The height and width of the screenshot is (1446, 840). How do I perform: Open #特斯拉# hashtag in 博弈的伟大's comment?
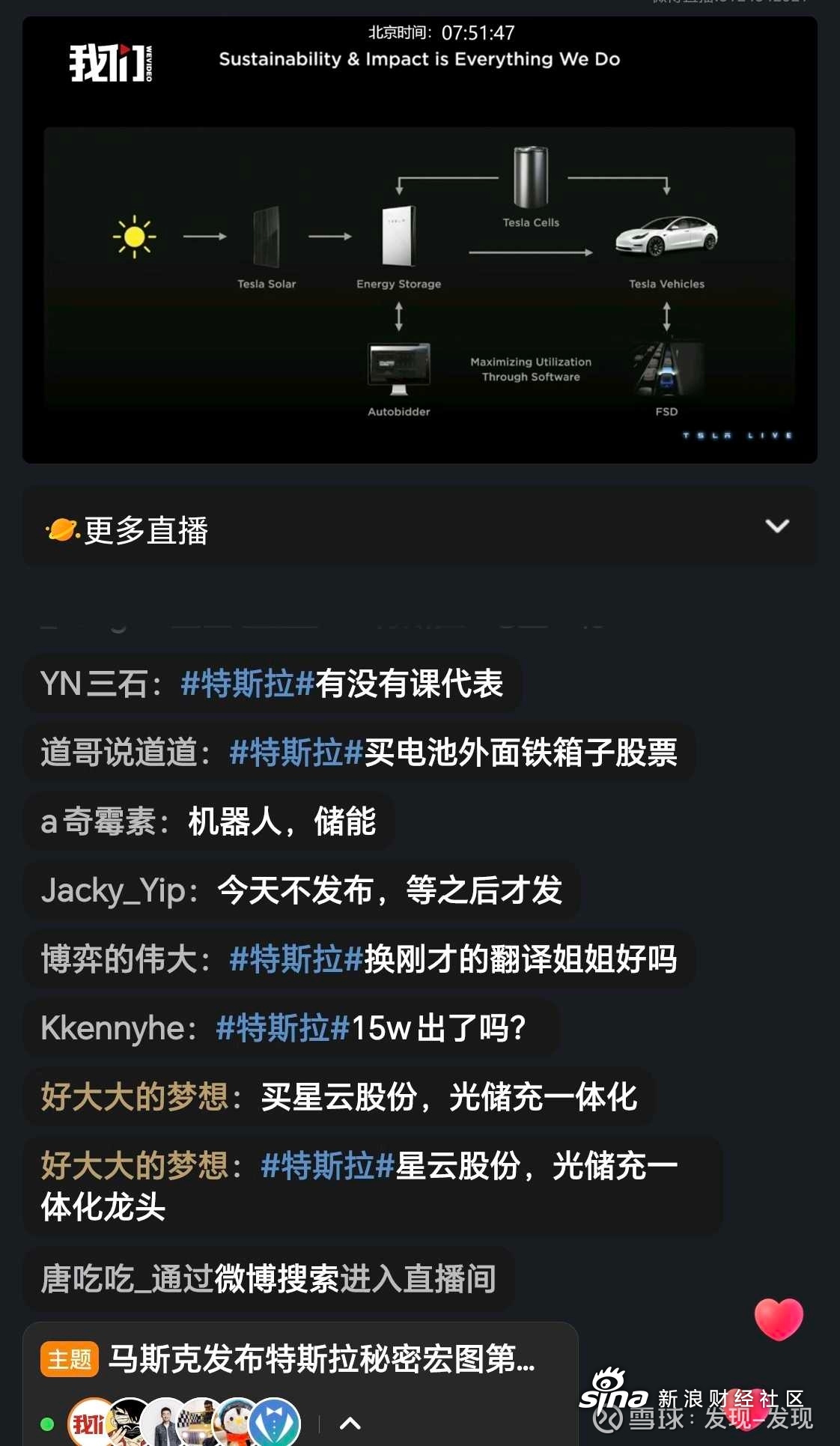pyautogui.click(x=296, y=959)
